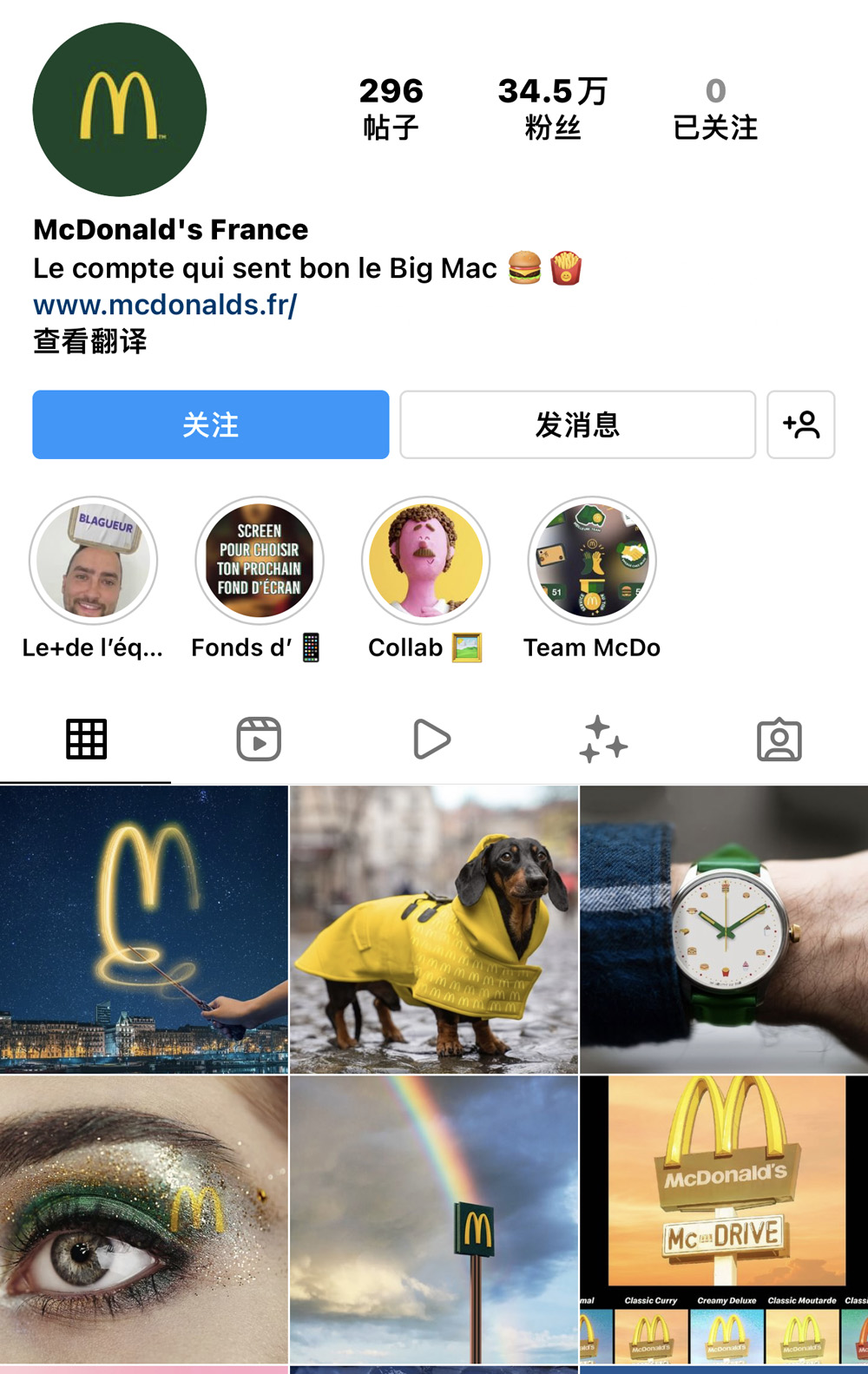Open the glitter eye makeup post
Viewport: 868px width, 1374px height.
point(143,1220)
